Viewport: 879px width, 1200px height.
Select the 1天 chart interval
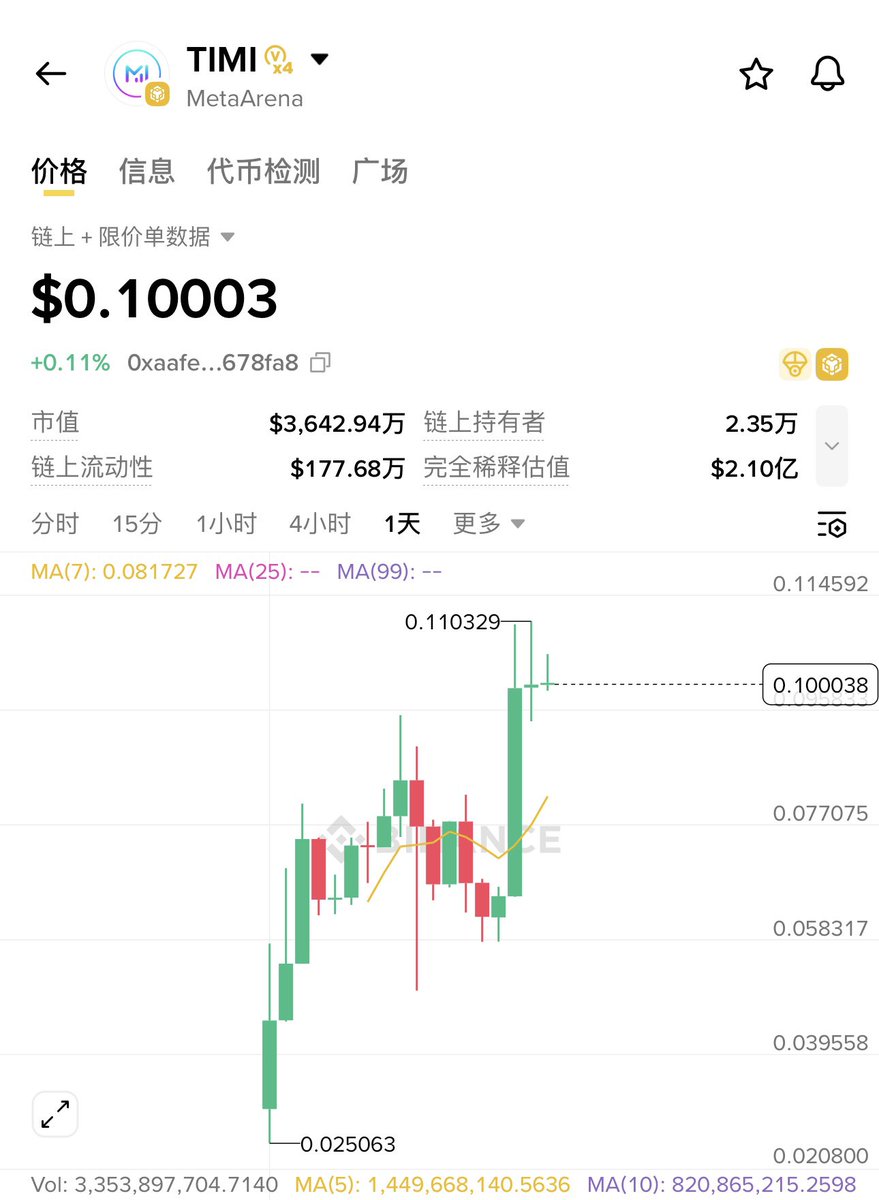(403, 524)
